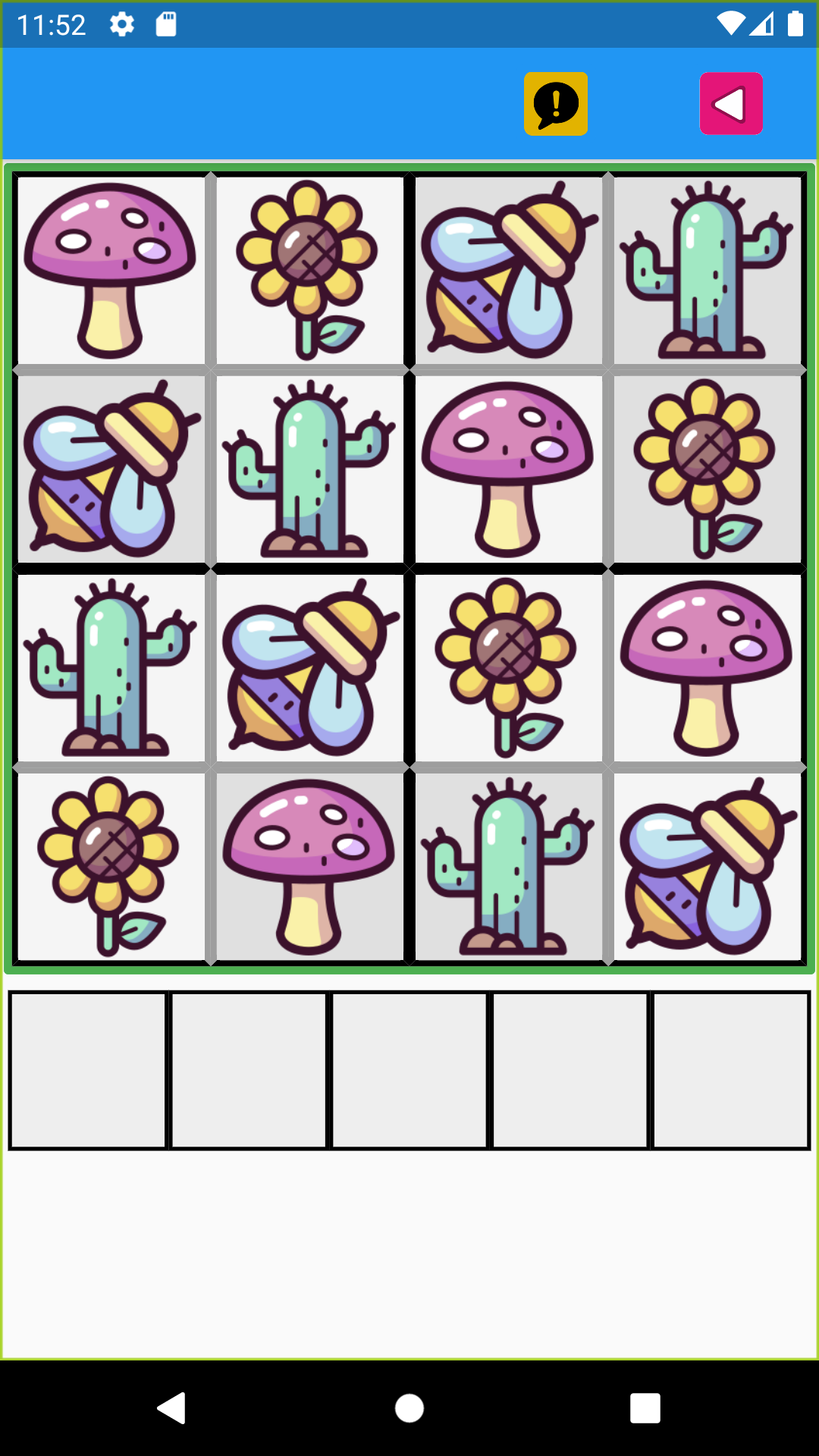Go to the home screen
The image size is (819, 1456).
tap(409, 1408)
